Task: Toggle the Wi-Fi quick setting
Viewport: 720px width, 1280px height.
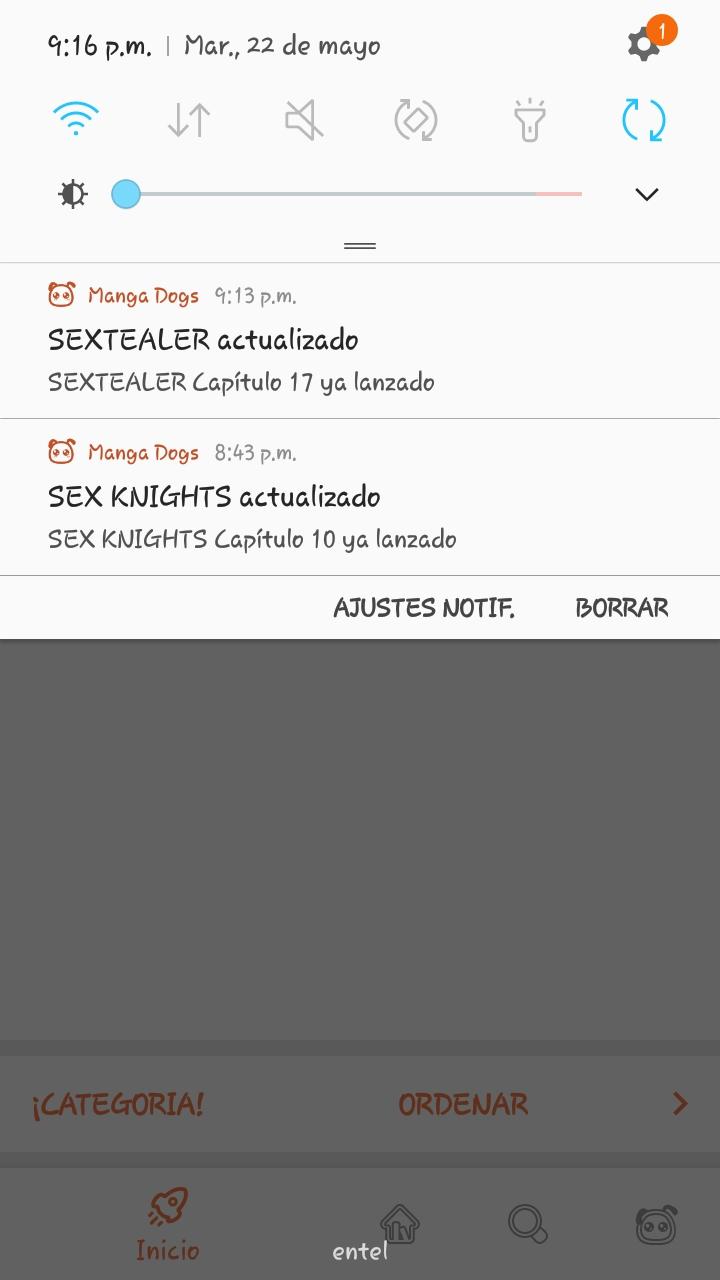Action: pyautogui.click(x=76, y=120)
